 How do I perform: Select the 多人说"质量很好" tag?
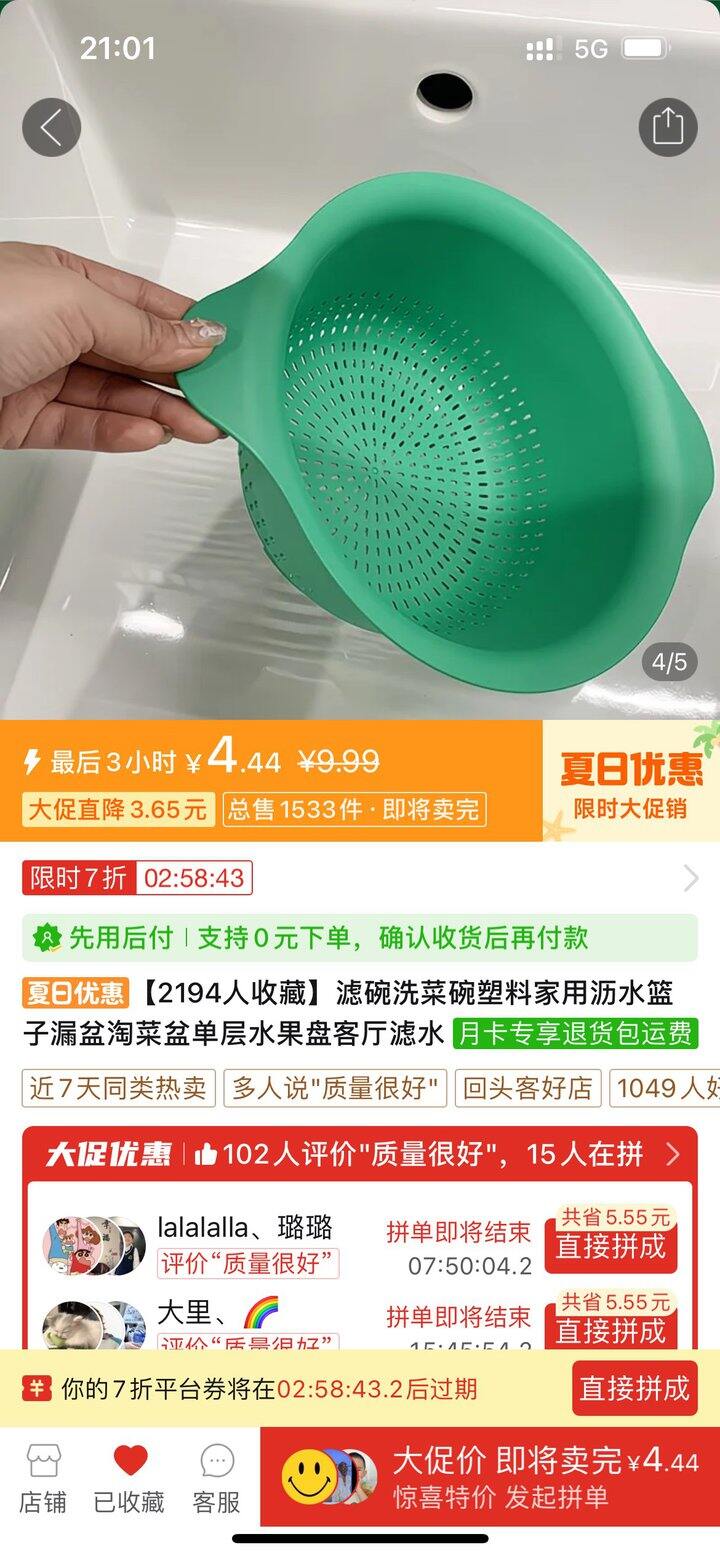(336, 1089)
